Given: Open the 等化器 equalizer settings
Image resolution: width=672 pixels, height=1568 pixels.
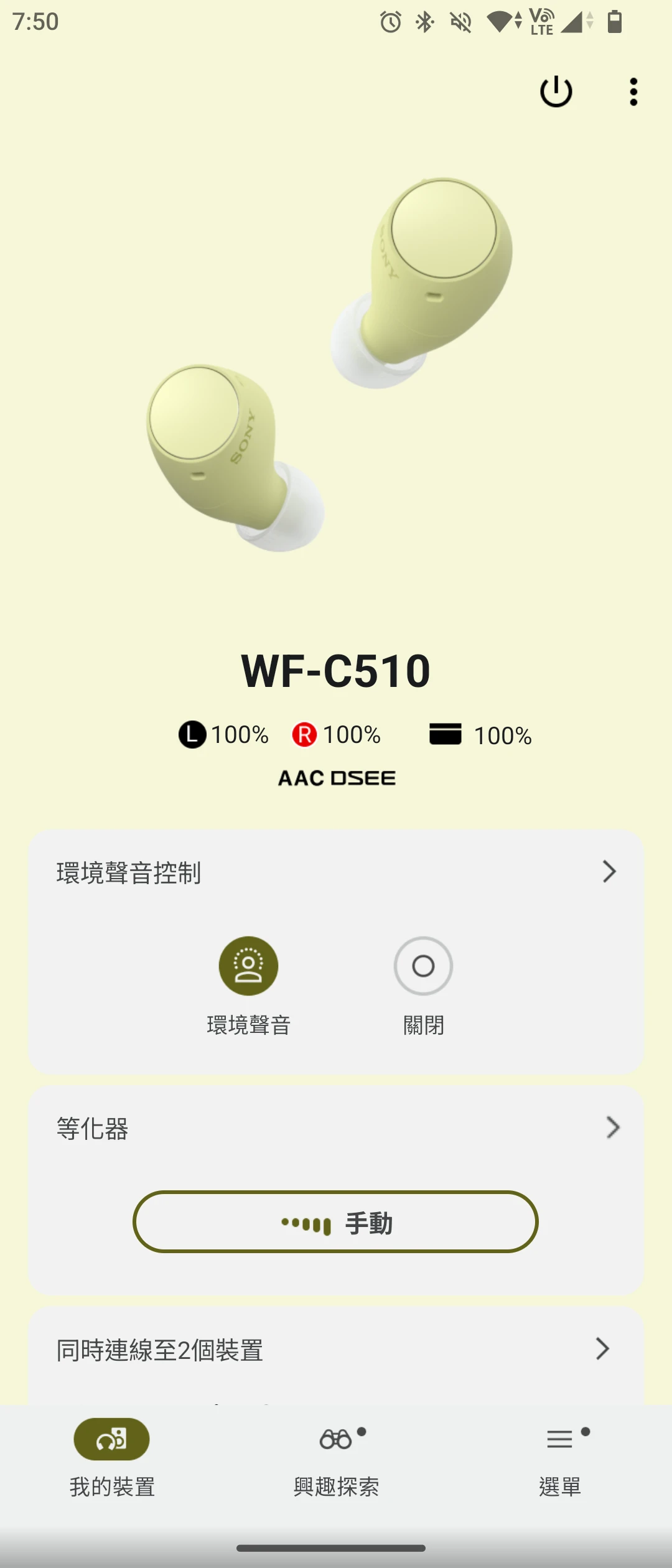Looking at the screenshot, I should tap(336, 1128).
